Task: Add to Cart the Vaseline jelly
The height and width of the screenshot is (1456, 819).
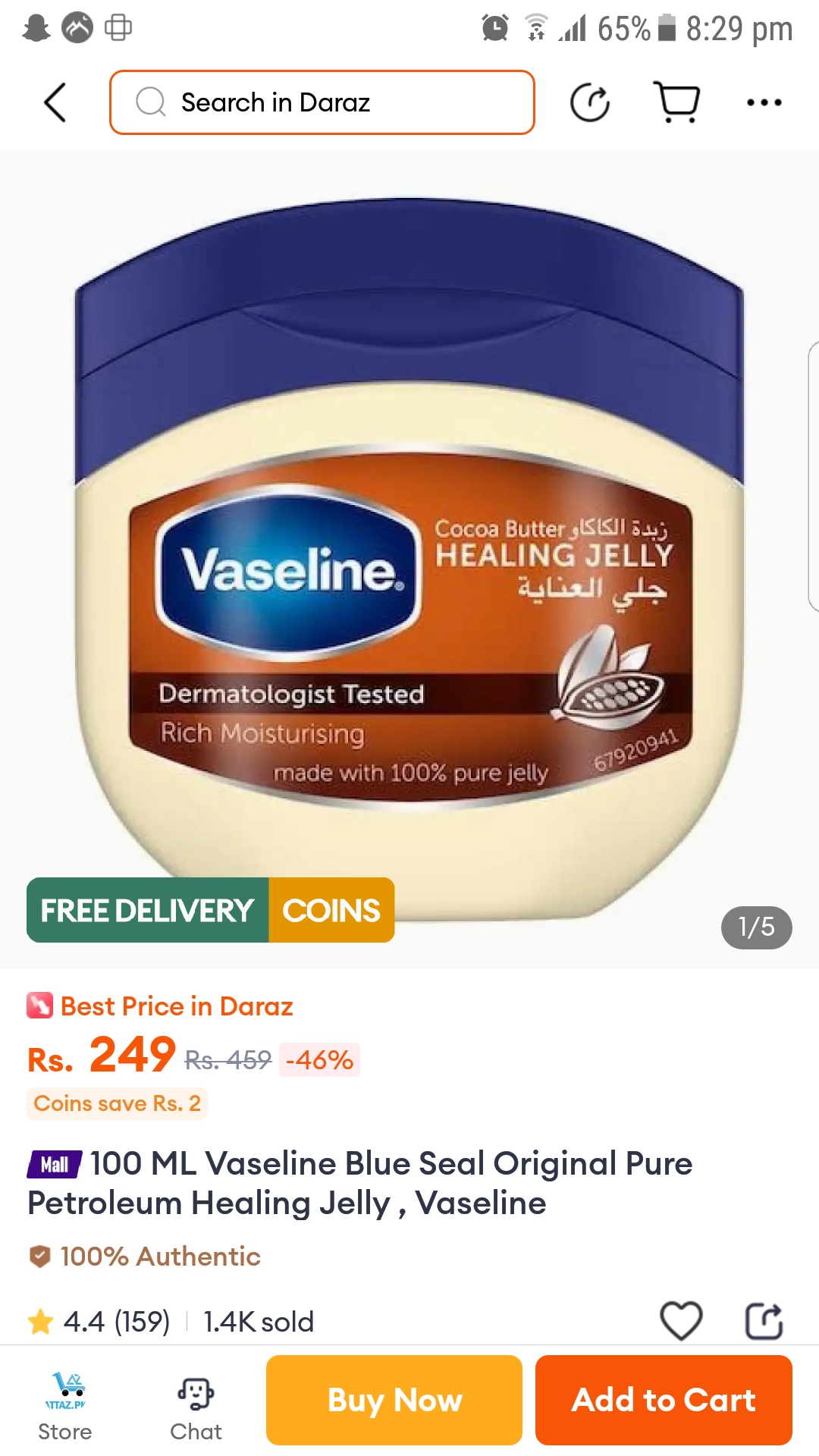Action: click(x=664, y=1400)
